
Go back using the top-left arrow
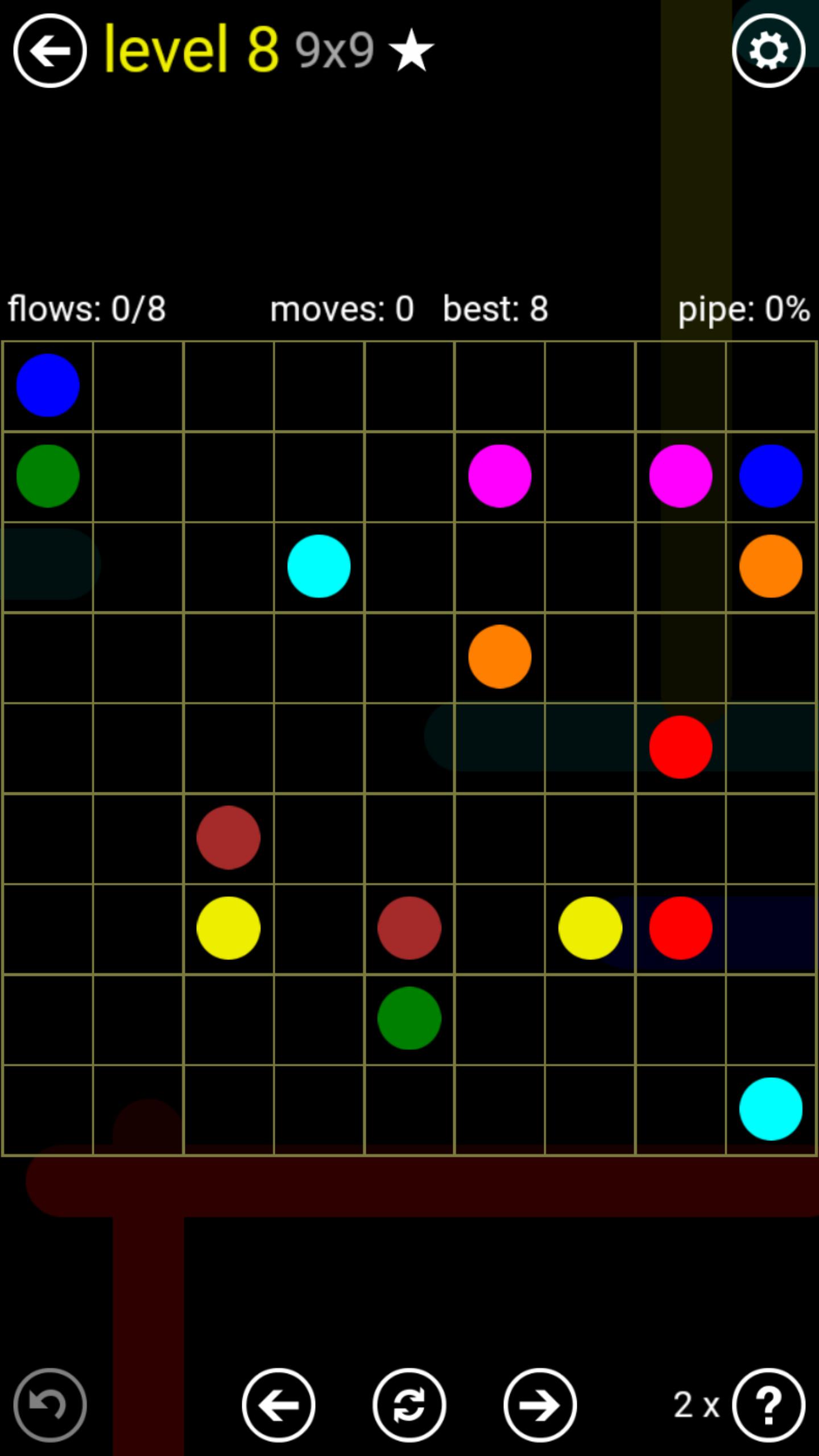click(50, 51)
